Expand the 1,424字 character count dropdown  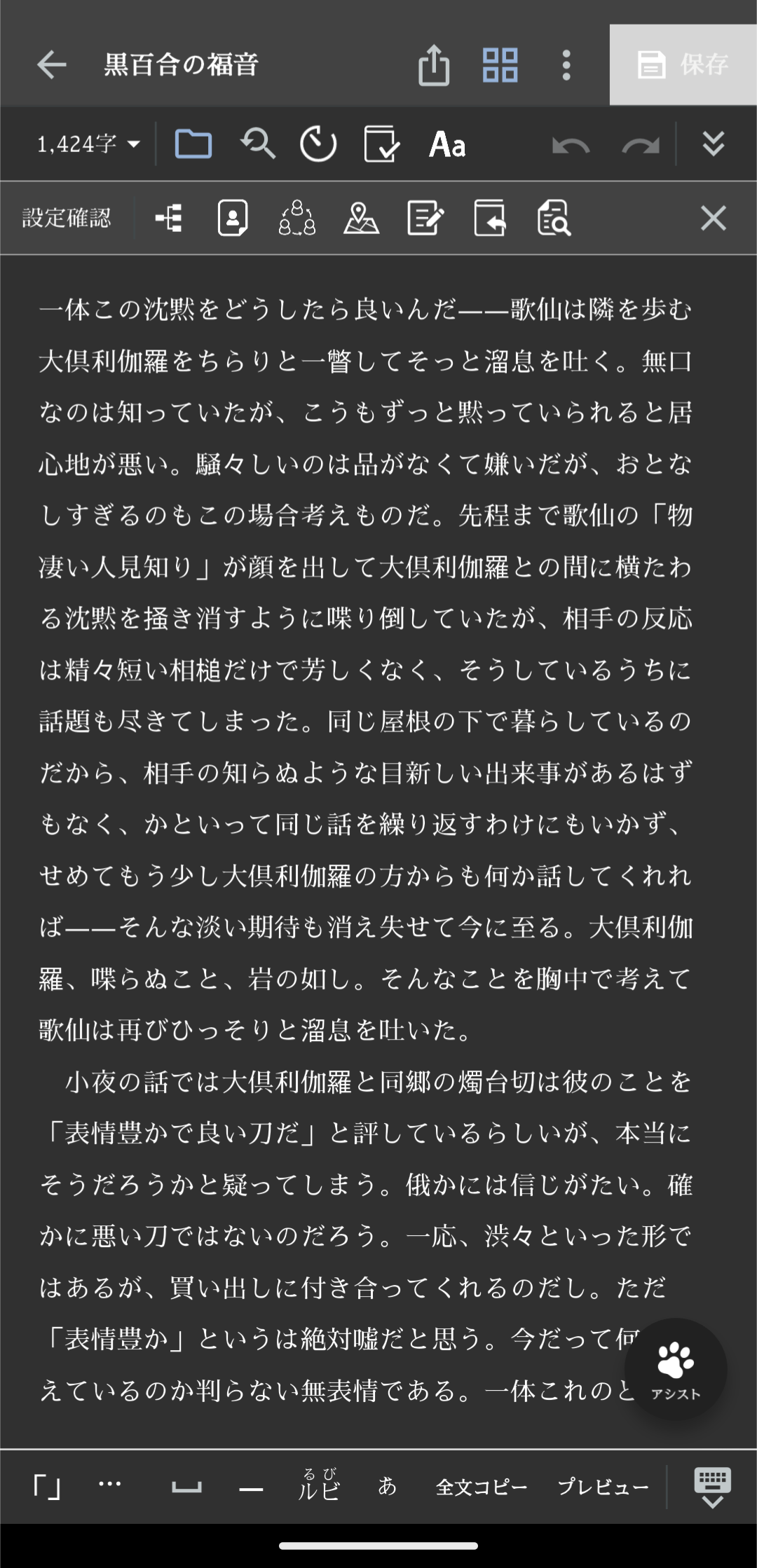88,144
